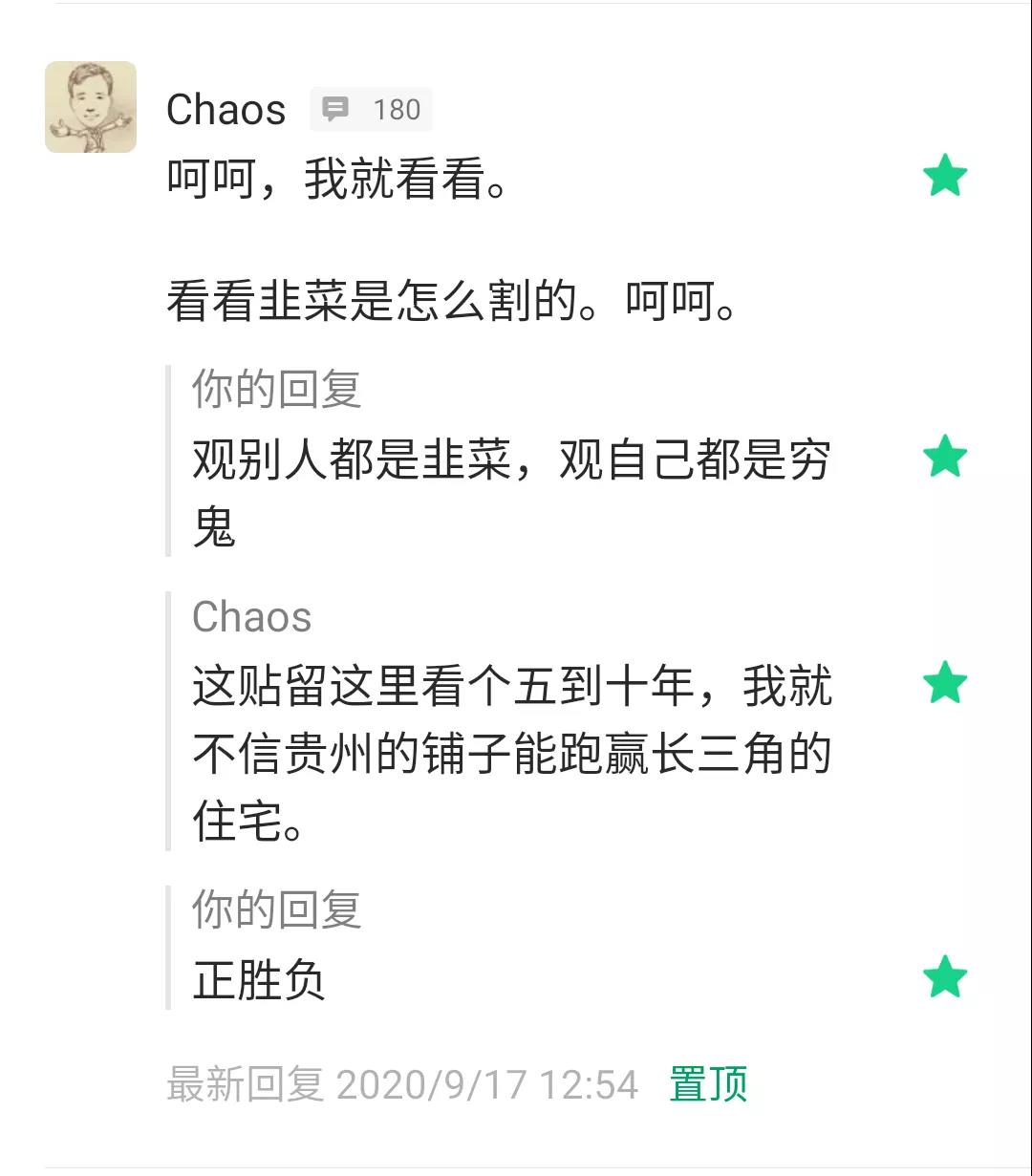The image size is (1032, 1176).
Task: Toggle star on "呵呵，我就看看" comment
Action: click(945, 177)
